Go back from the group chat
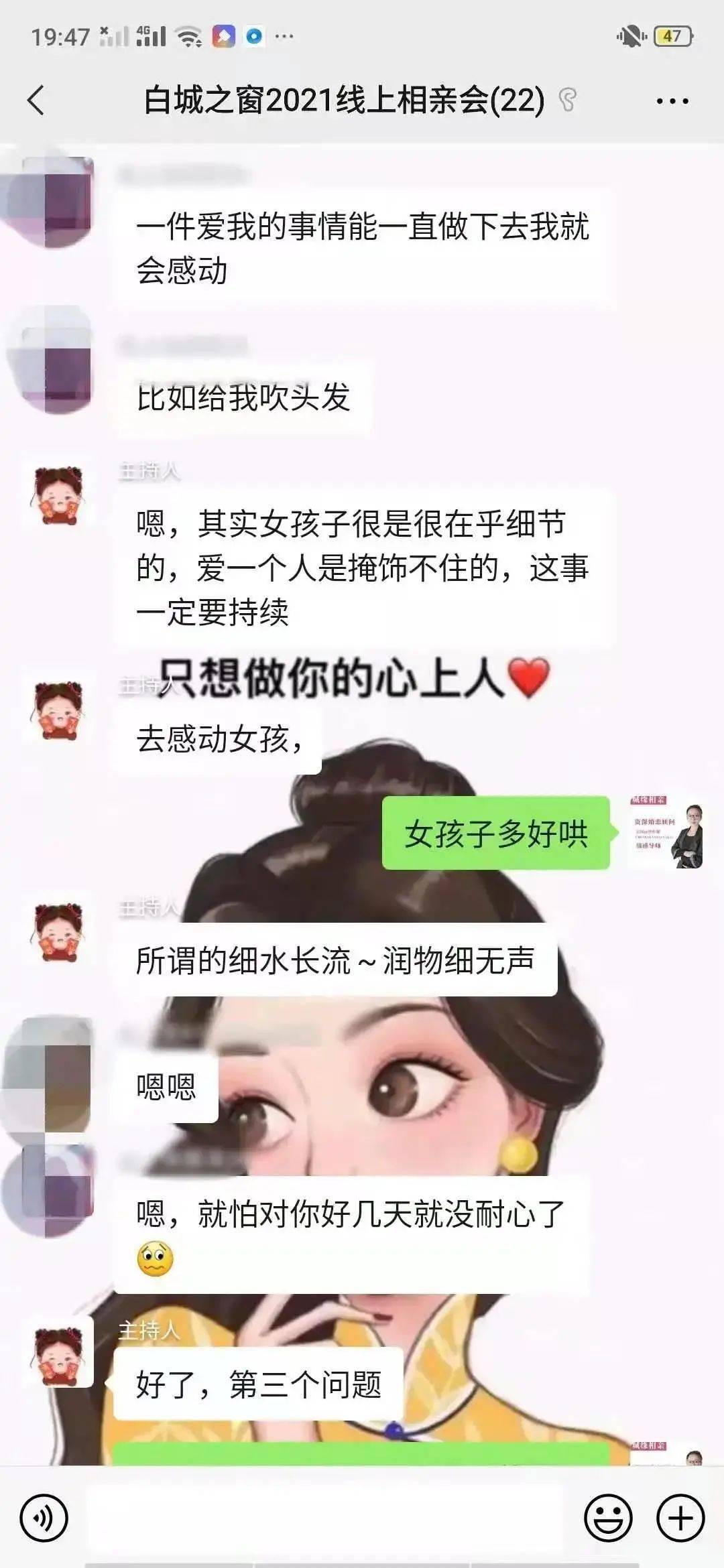The image size is (724, 1568). (37, 101)
